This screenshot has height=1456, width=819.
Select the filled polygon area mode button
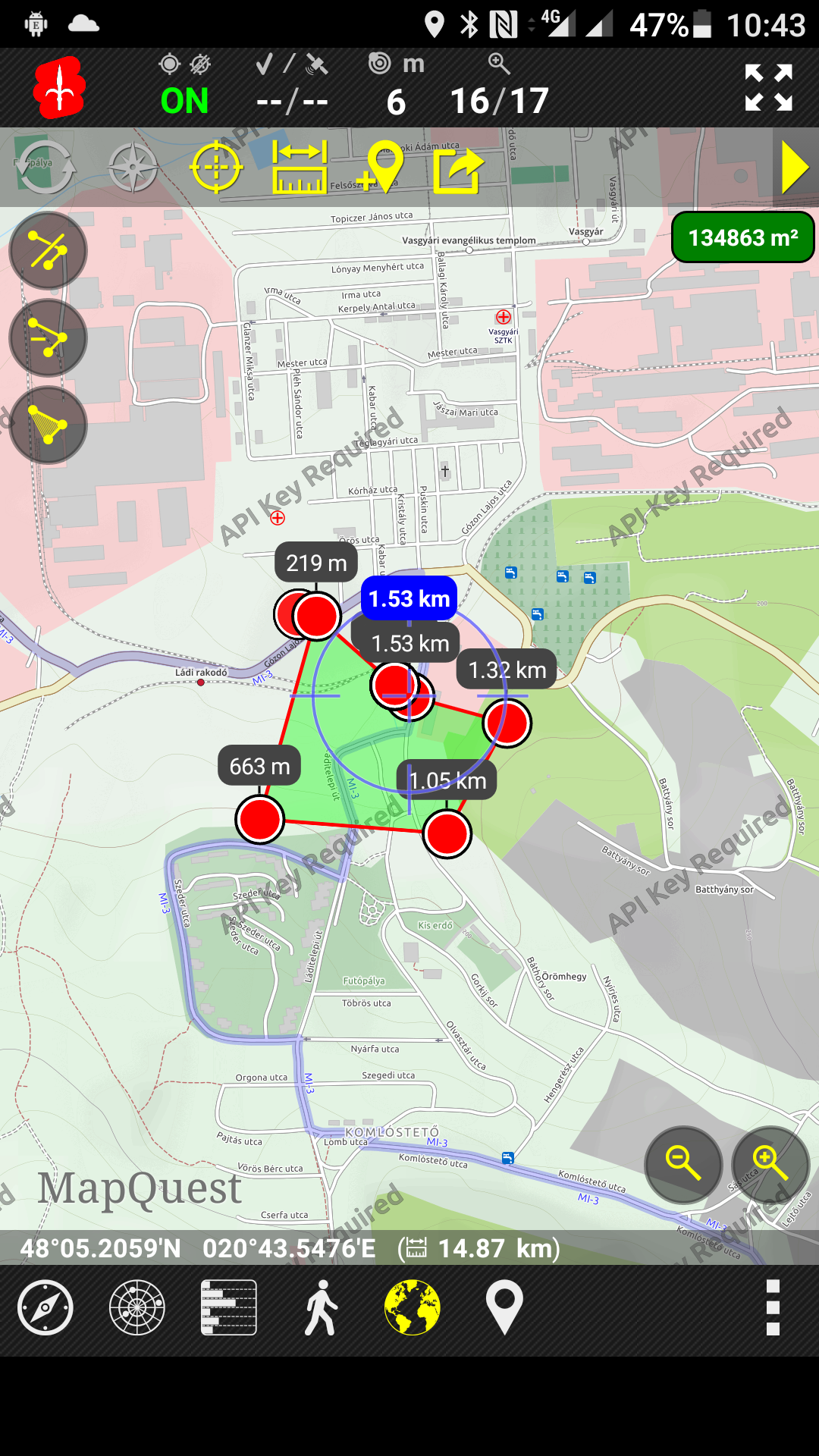49,425
